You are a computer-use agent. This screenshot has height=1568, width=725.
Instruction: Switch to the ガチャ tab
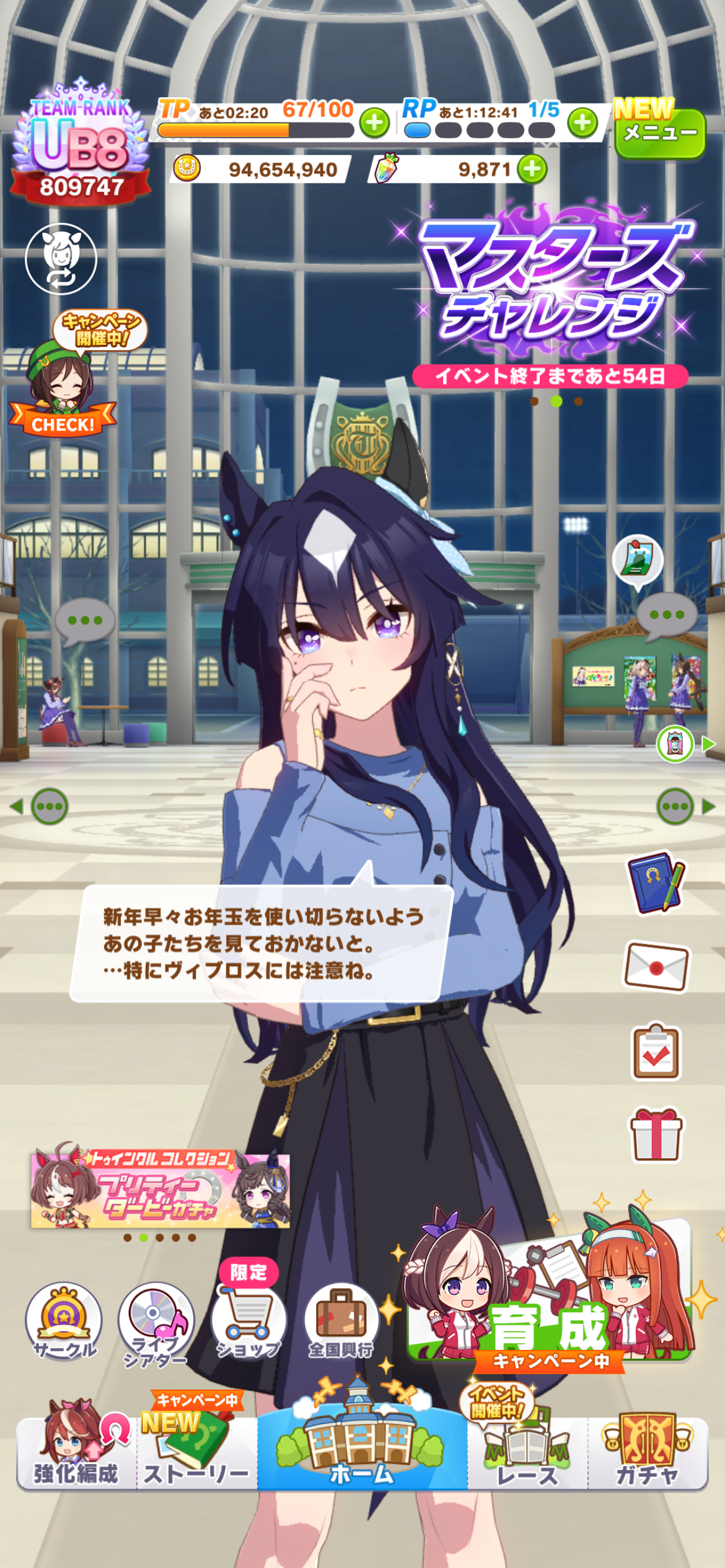648,1453
